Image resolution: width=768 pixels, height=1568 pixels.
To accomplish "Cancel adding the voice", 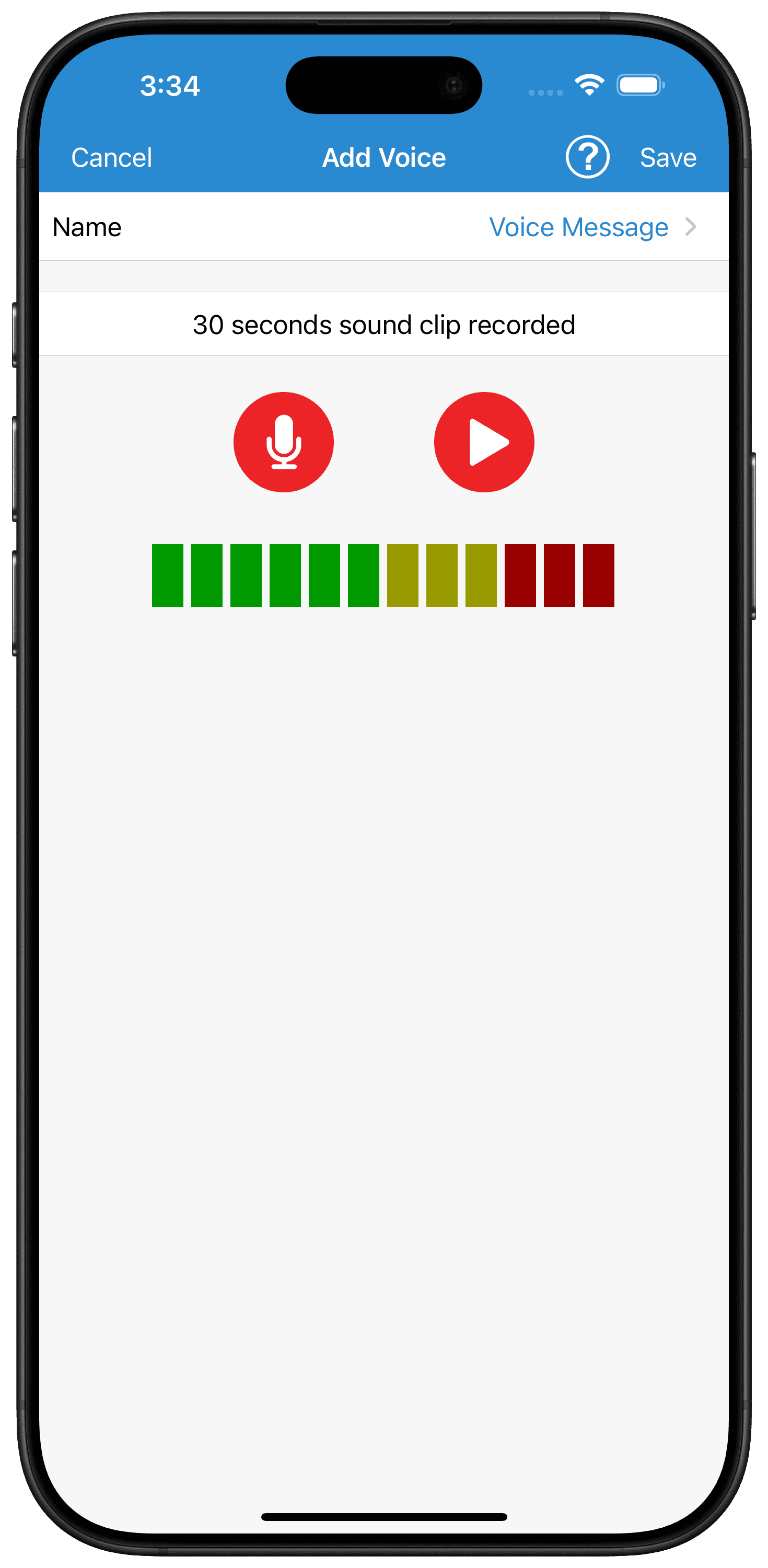I will pyautogui.click(x=111, y=158).
